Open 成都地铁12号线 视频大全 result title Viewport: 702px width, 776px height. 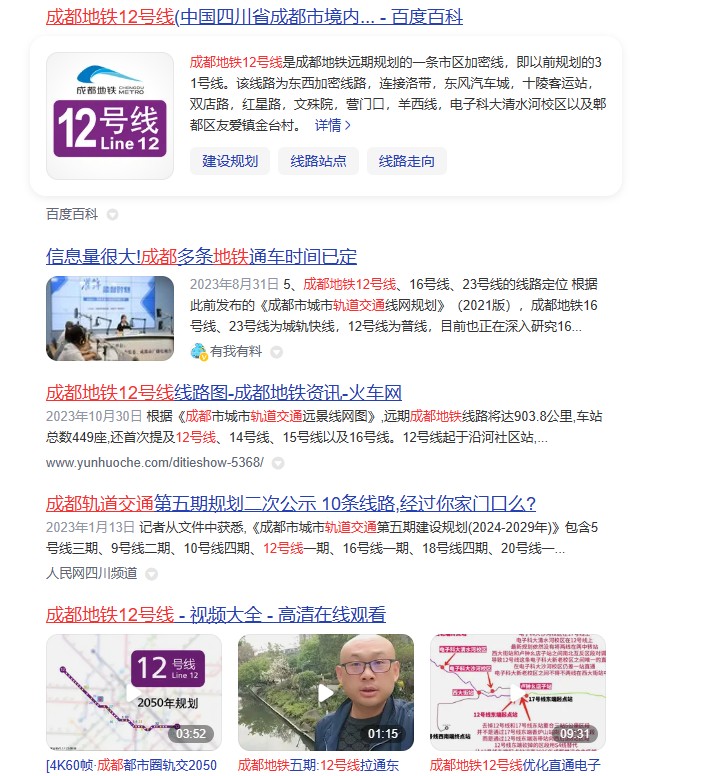tap(215, 614)
